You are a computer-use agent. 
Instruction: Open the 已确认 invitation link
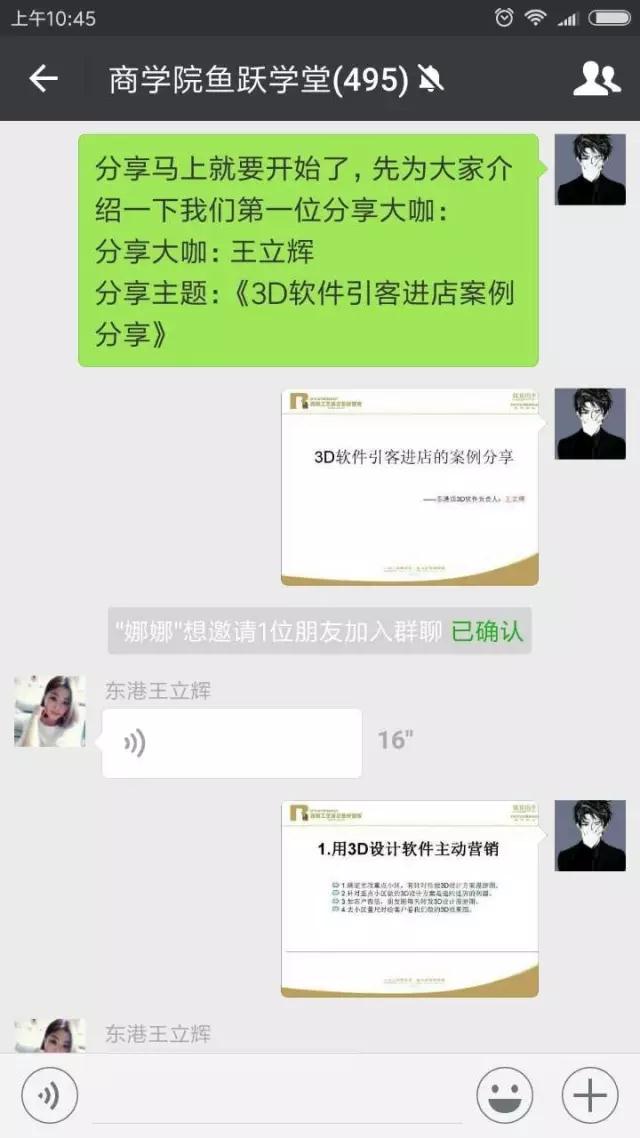pos(487,631)
